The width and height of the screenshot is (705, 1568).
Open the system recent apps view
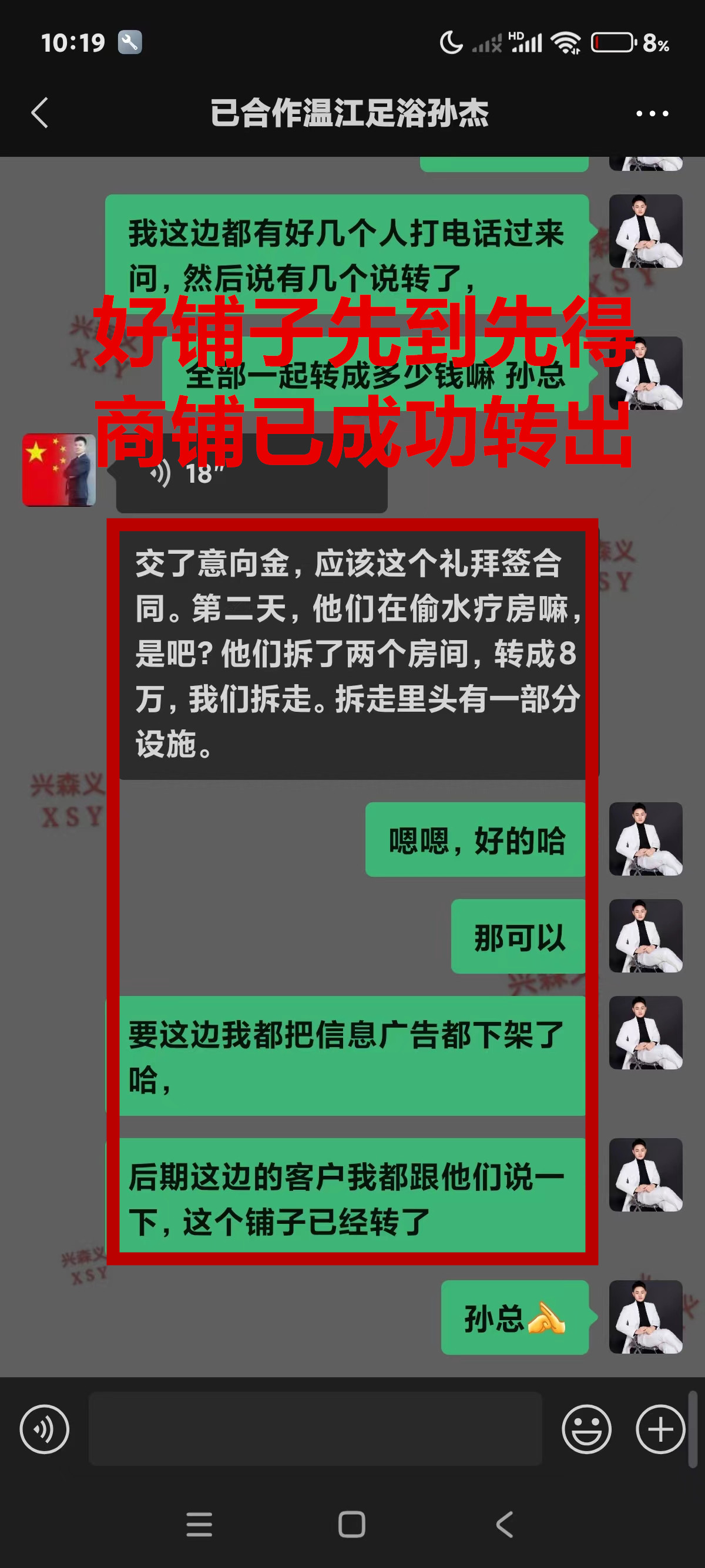point(199,1524)
